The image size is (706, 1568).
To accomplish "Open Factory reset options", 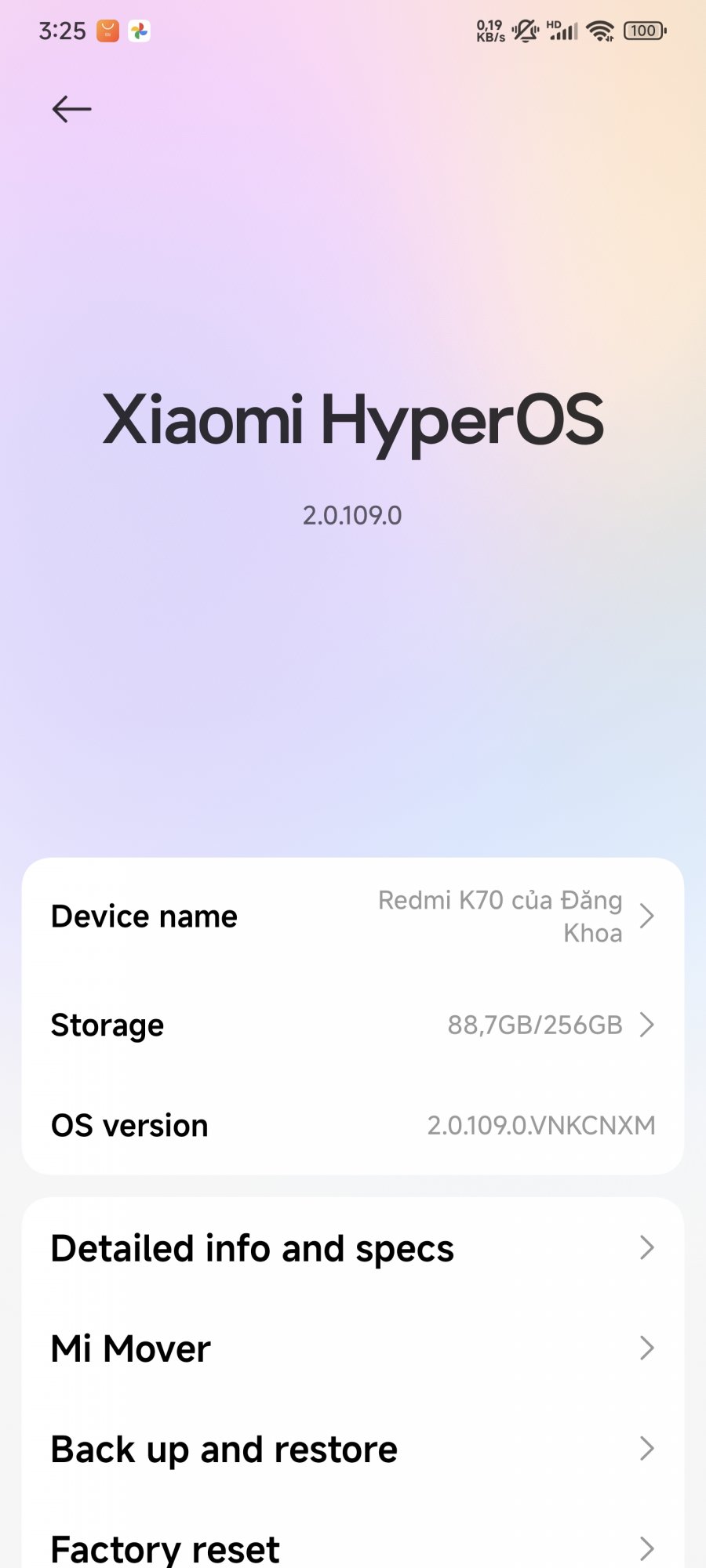I will coord(353,1546).
